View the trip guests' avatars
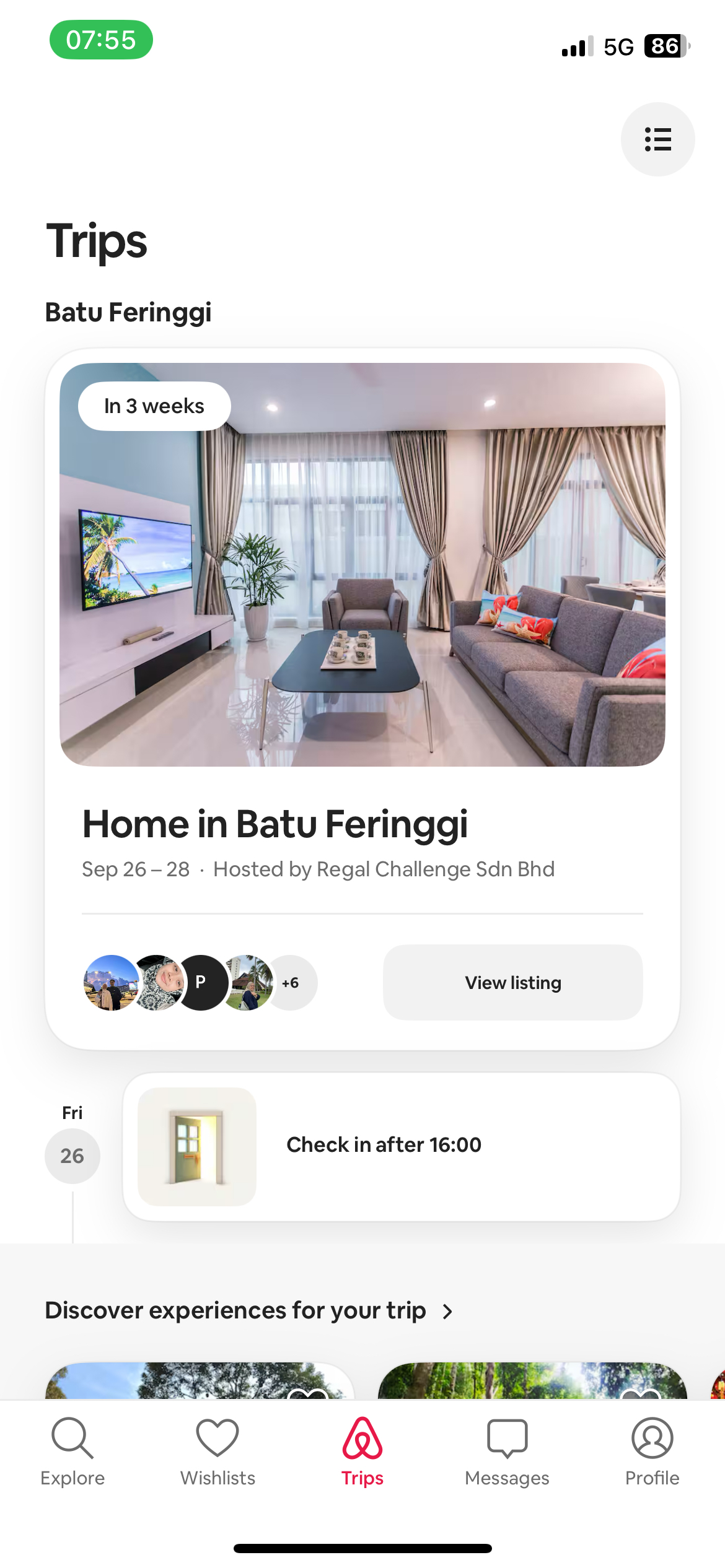The image size is (725, 1568). pos(200,982)
